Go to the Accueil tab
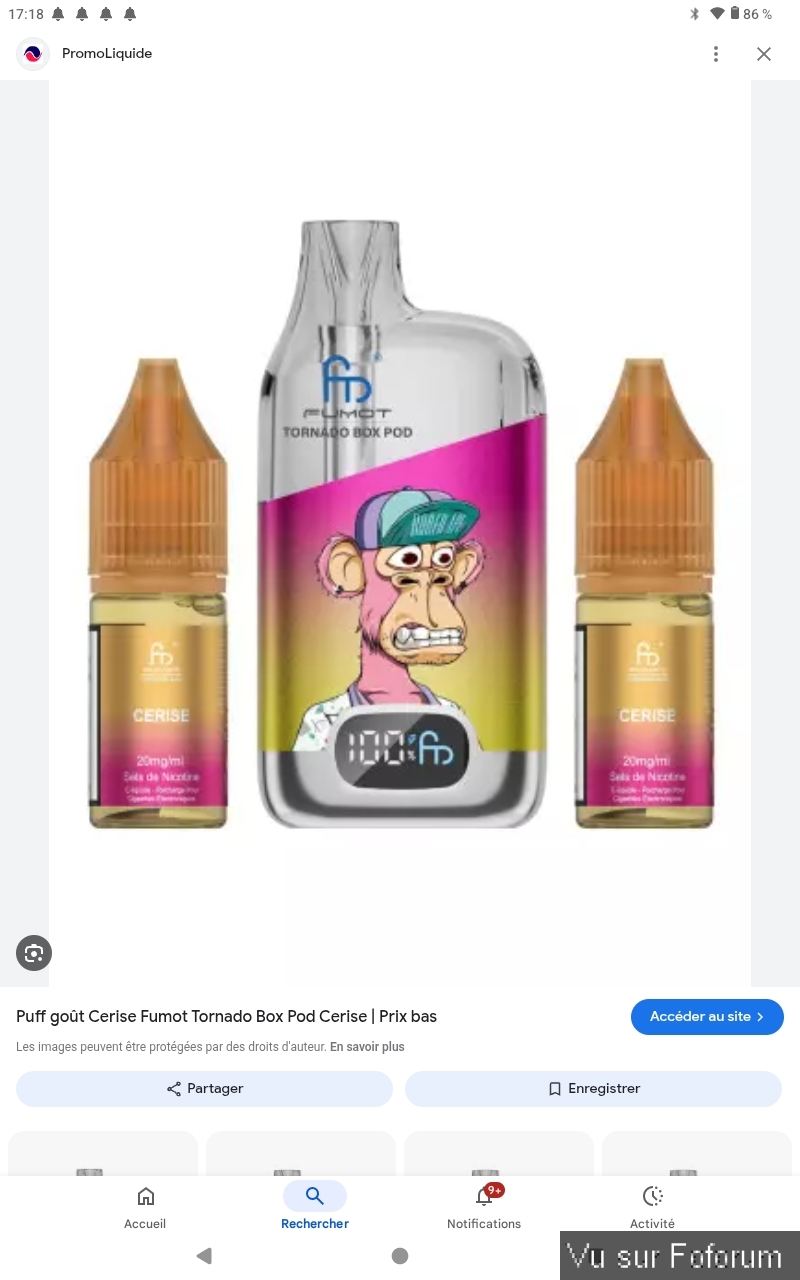The width and height of the screenshot is (800, 1280). pos(146,1206)
